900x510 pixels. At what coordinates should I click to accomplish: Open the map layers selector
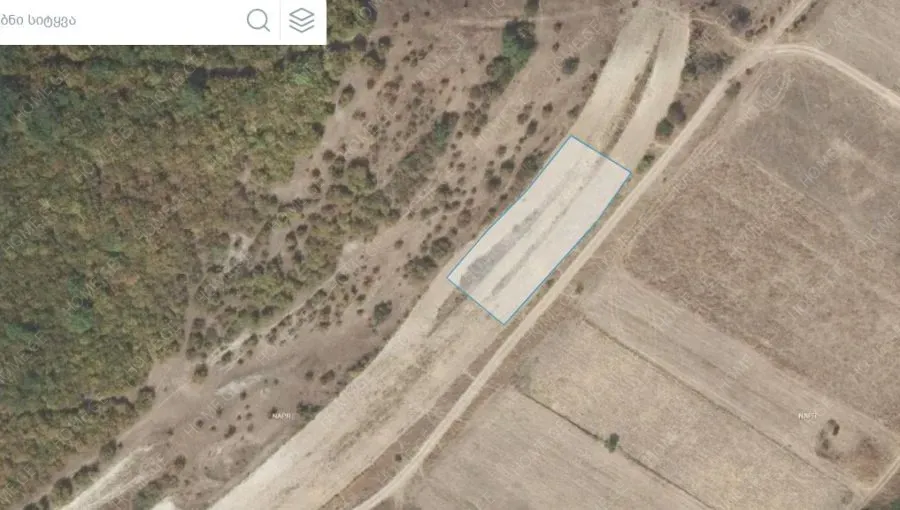coord(302,20)
